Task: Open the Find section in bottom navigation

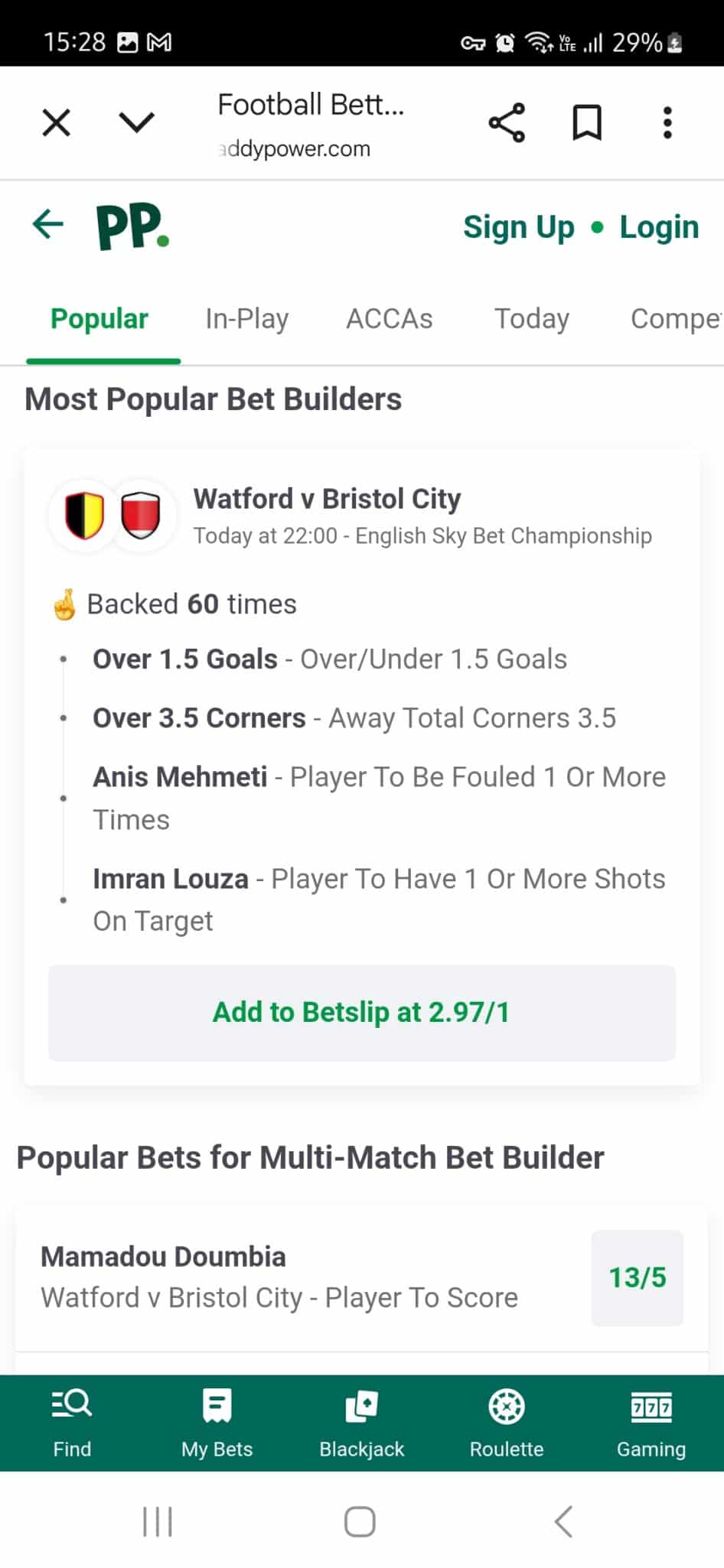Action: pos(71,1423)
